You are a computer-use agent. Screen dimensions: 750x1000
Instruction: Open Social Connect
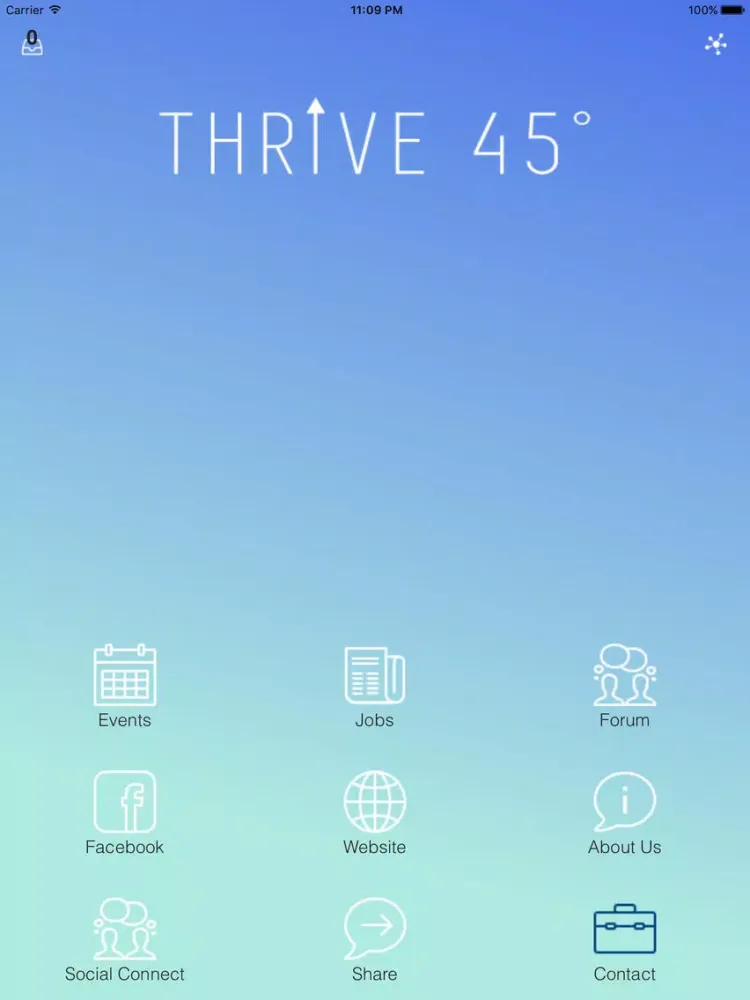pos(125,930)
